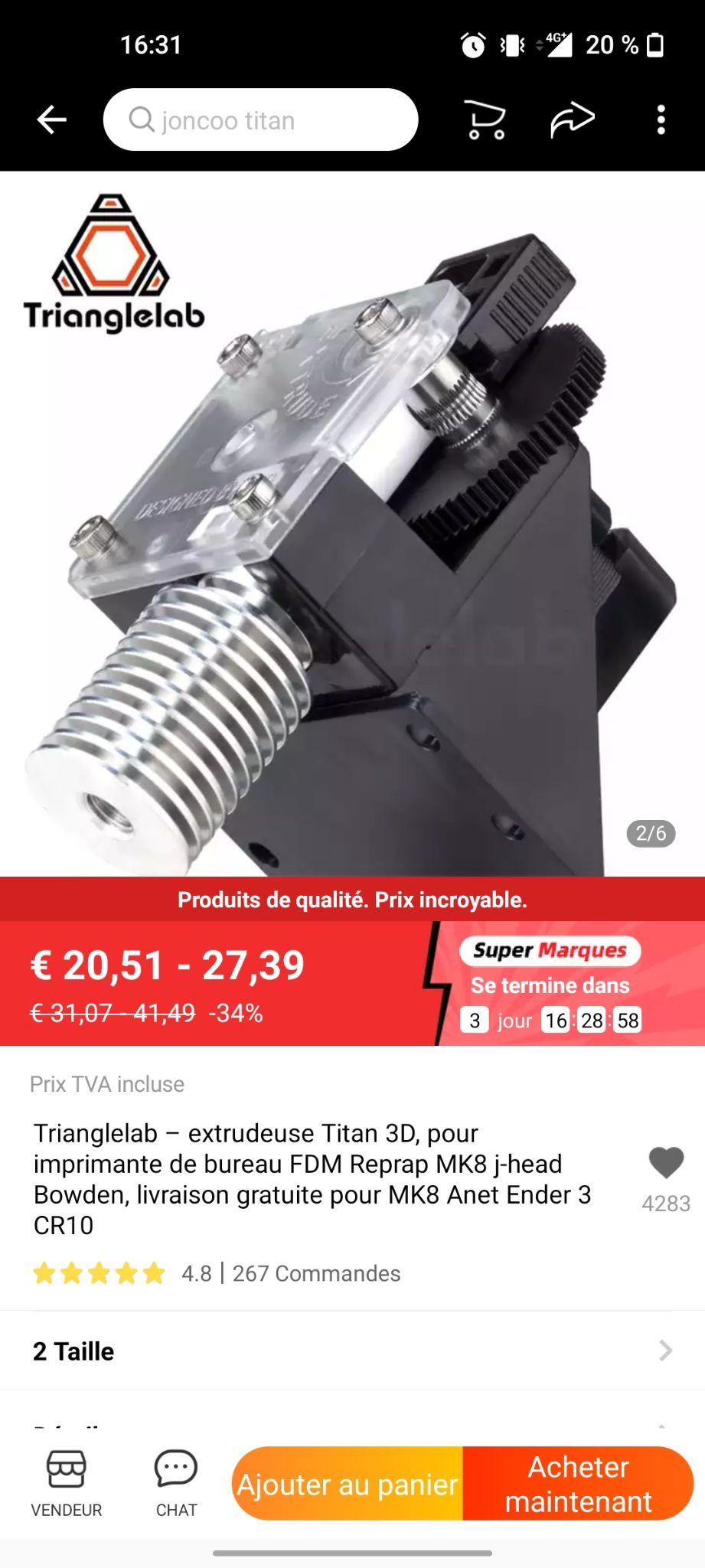Viewport: 705px width, 1568px height.
Task: Add the item to wishlist with heart
Action: [666, 1163]
